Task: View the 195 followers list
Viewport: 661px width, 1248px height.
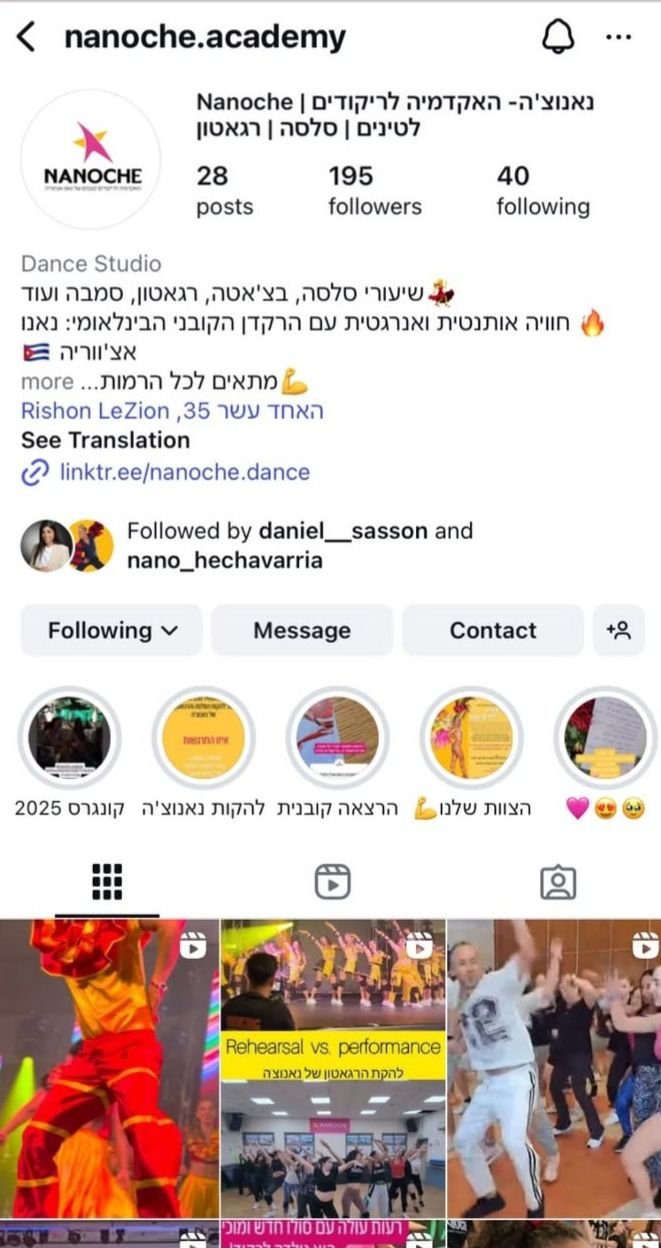Action: click(374, 190)
